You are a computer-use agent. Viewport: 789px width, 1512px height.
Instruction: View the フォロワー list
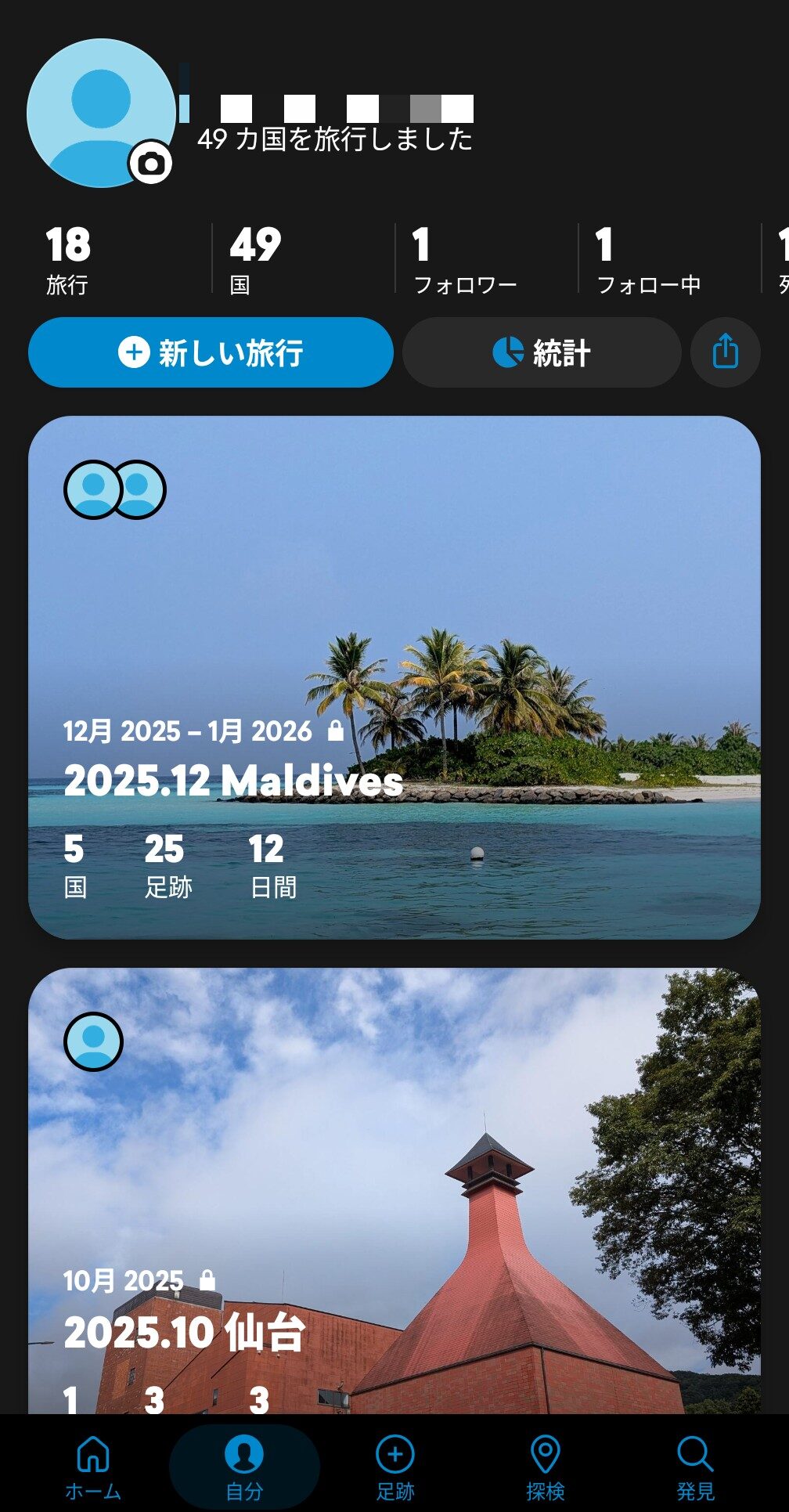tap(465, 260)
